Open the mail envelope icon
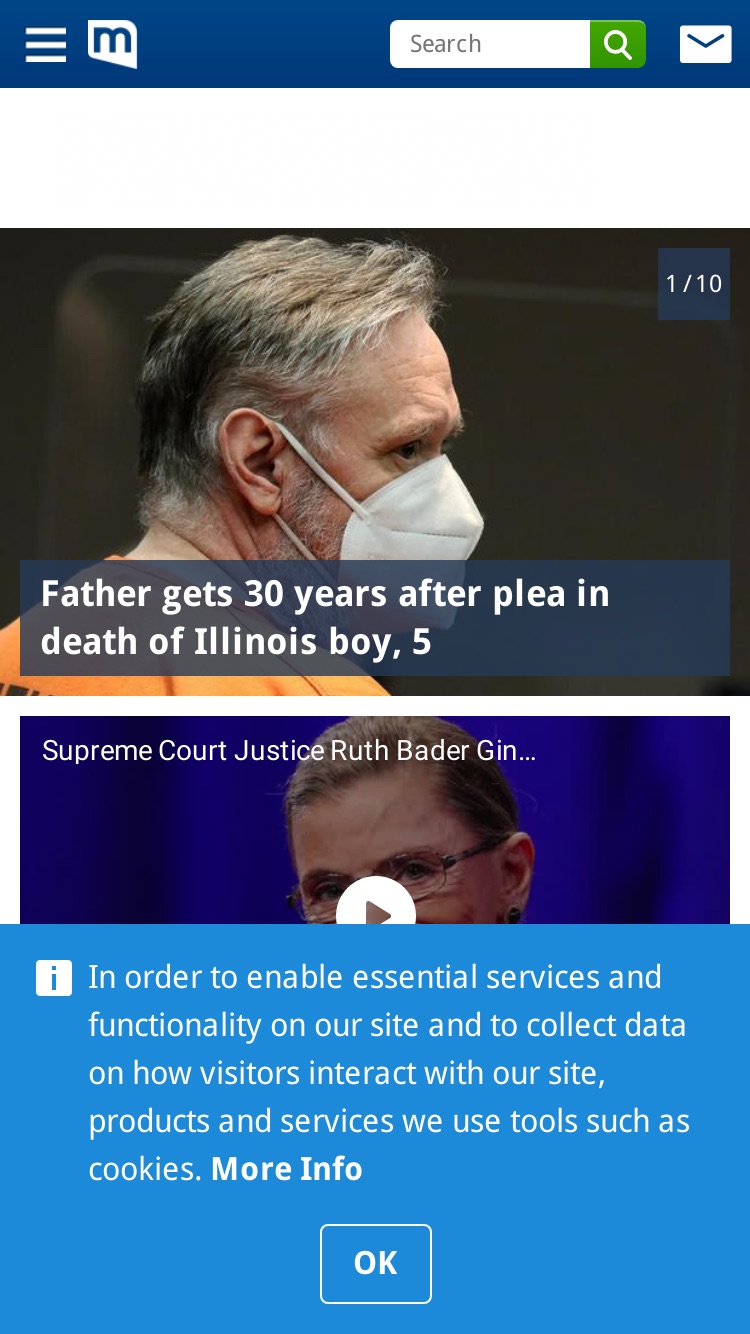This screenshot has height=1334, width=750. coord(706,44)
